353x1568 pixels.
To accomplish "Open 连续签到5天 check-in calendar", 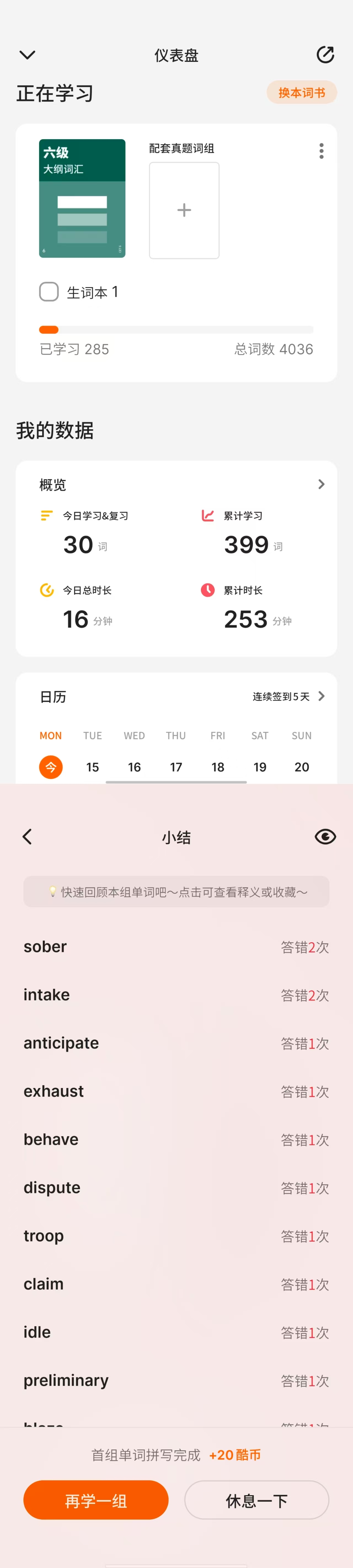I will [x=288, y=696].
